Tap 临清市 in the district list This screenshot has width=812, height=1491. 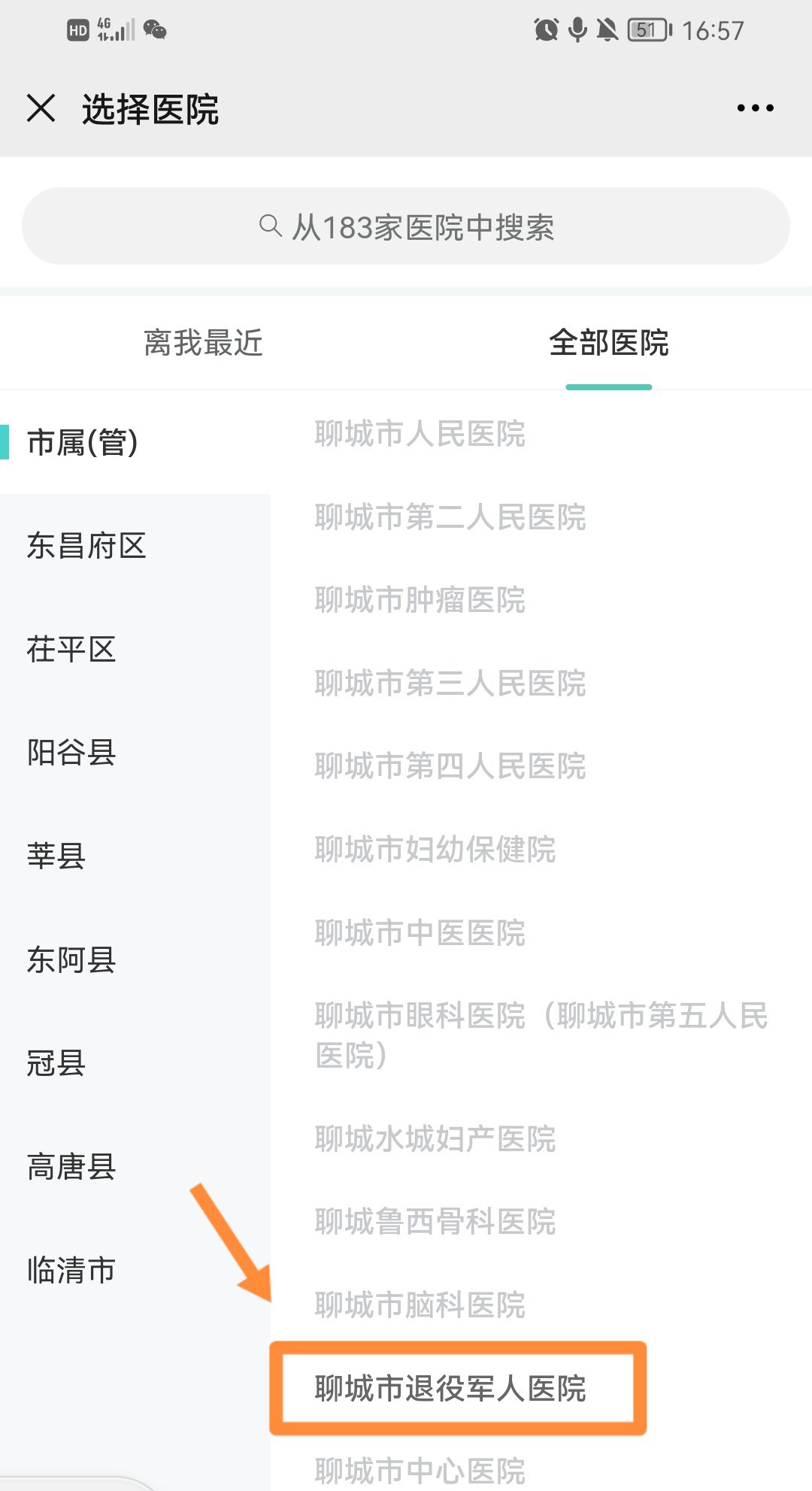pyautogui.click(x=71, y=1271)
